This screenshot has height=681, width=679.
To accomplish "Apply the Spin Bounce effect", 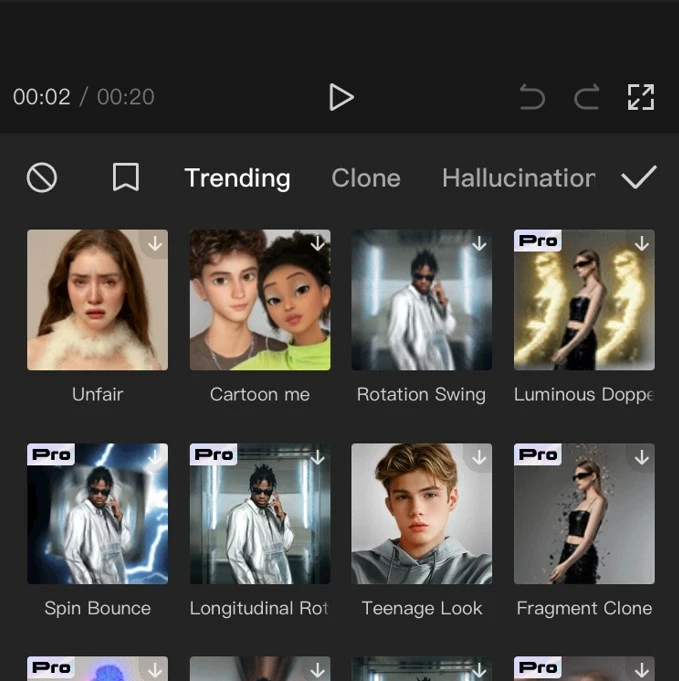I will [97, 514].
